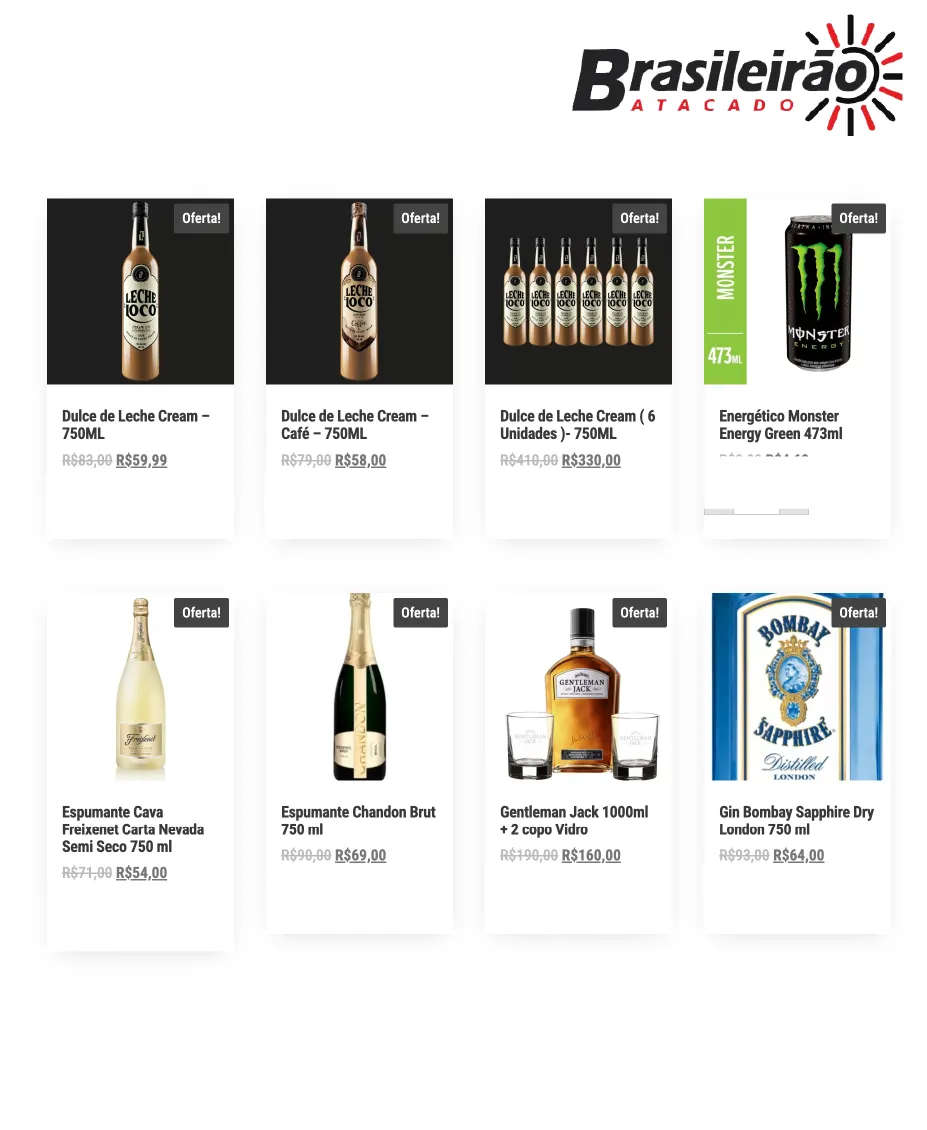The image size is (927, 1130).
Task: View Dulce de Leche Cream Café 750ML
Action: click(354, 425)
